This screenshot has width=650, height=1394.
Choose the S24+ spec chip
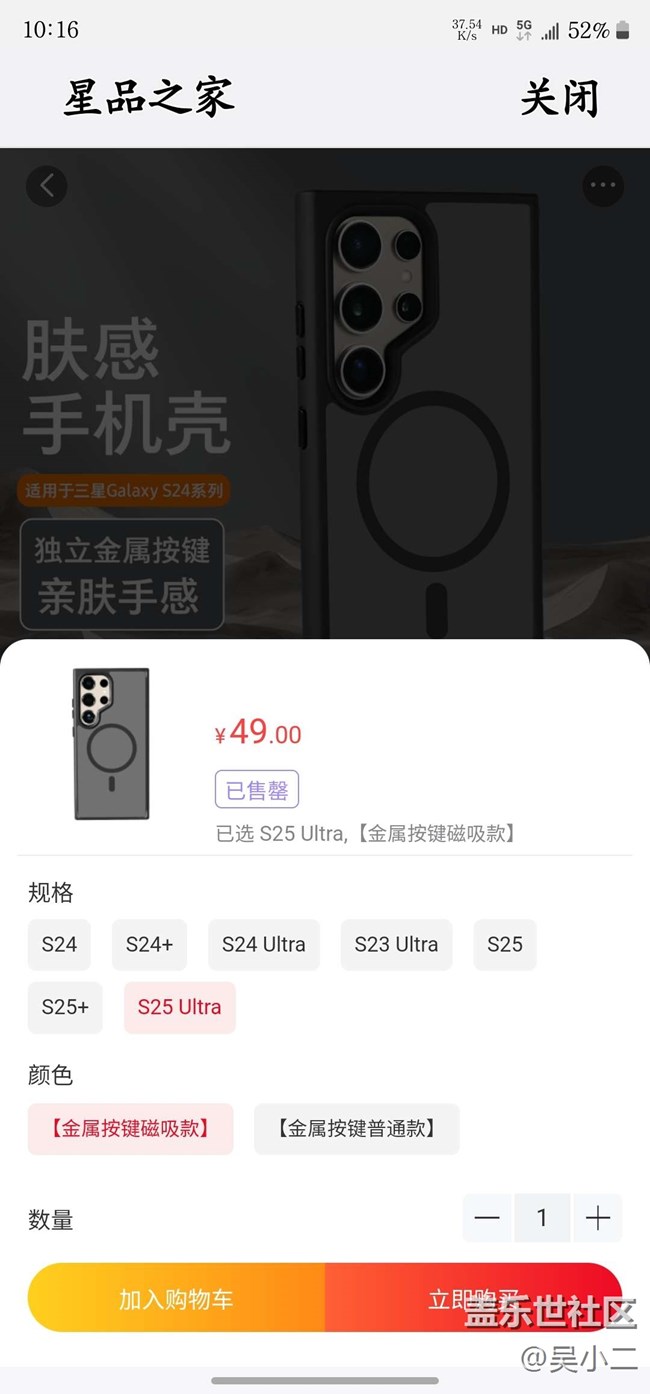point(149,945)
